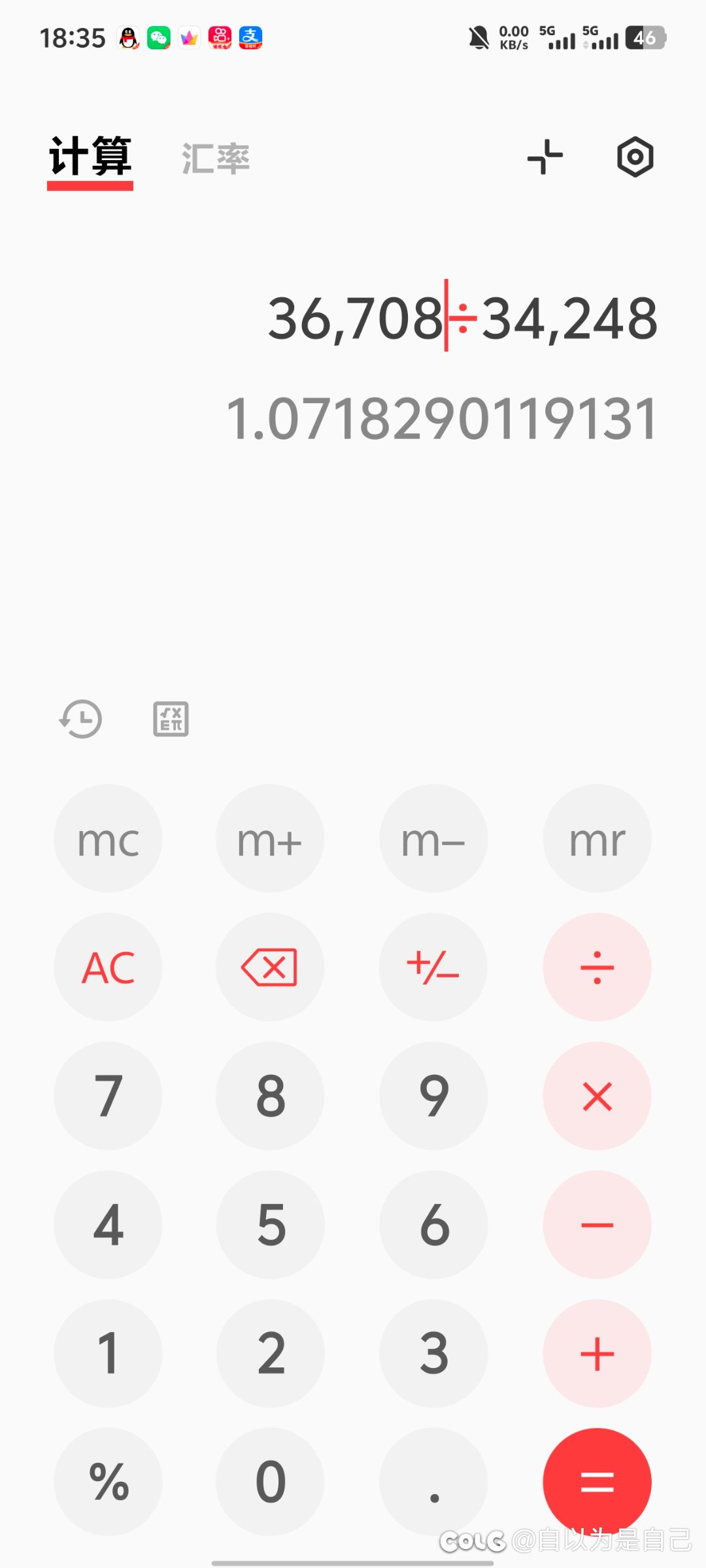Open calculation history
Image resolution: width=706 pixels, height=1568 pixels.
pyautogui.click(x=81, y=719)
